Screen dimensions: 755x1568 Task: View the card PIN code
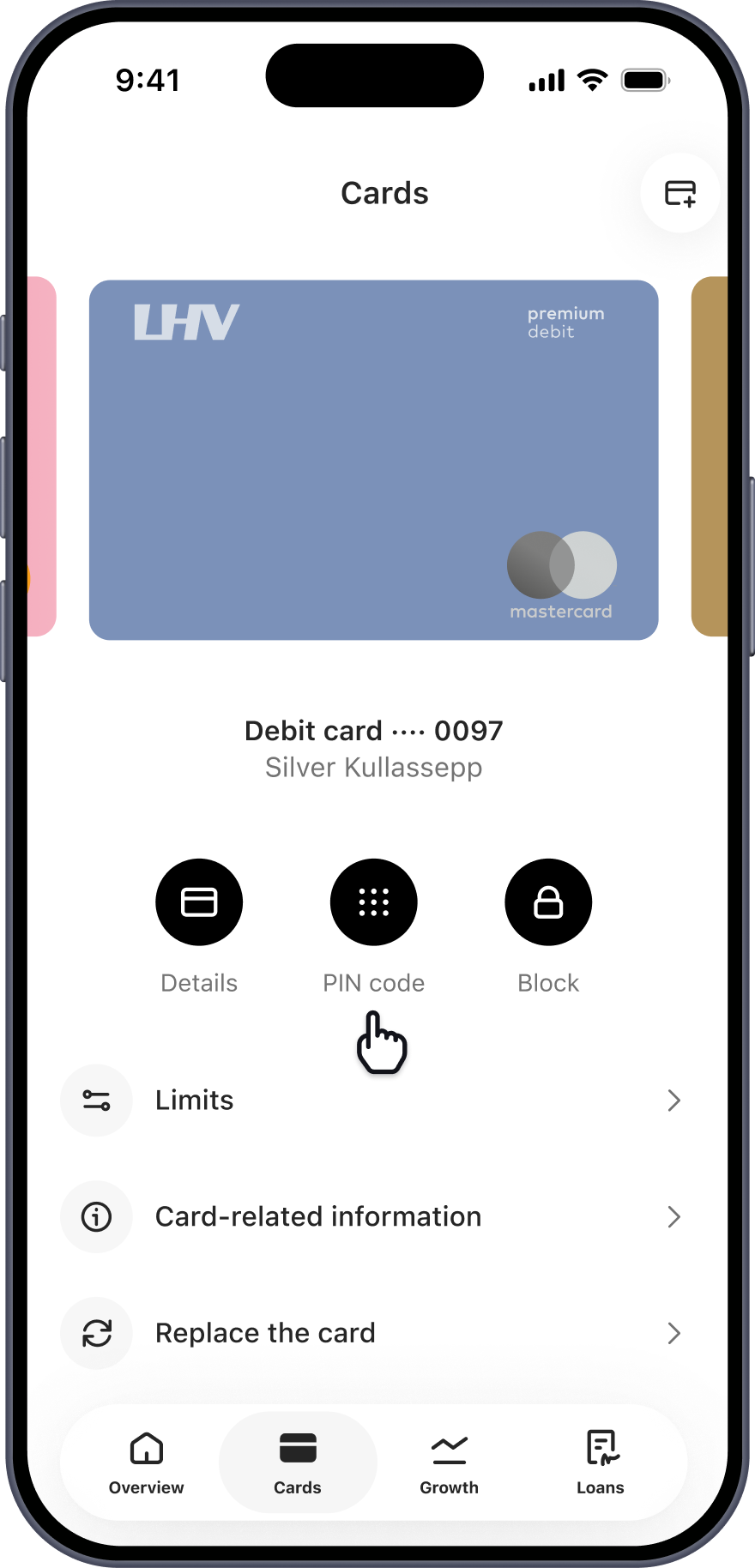374,902
